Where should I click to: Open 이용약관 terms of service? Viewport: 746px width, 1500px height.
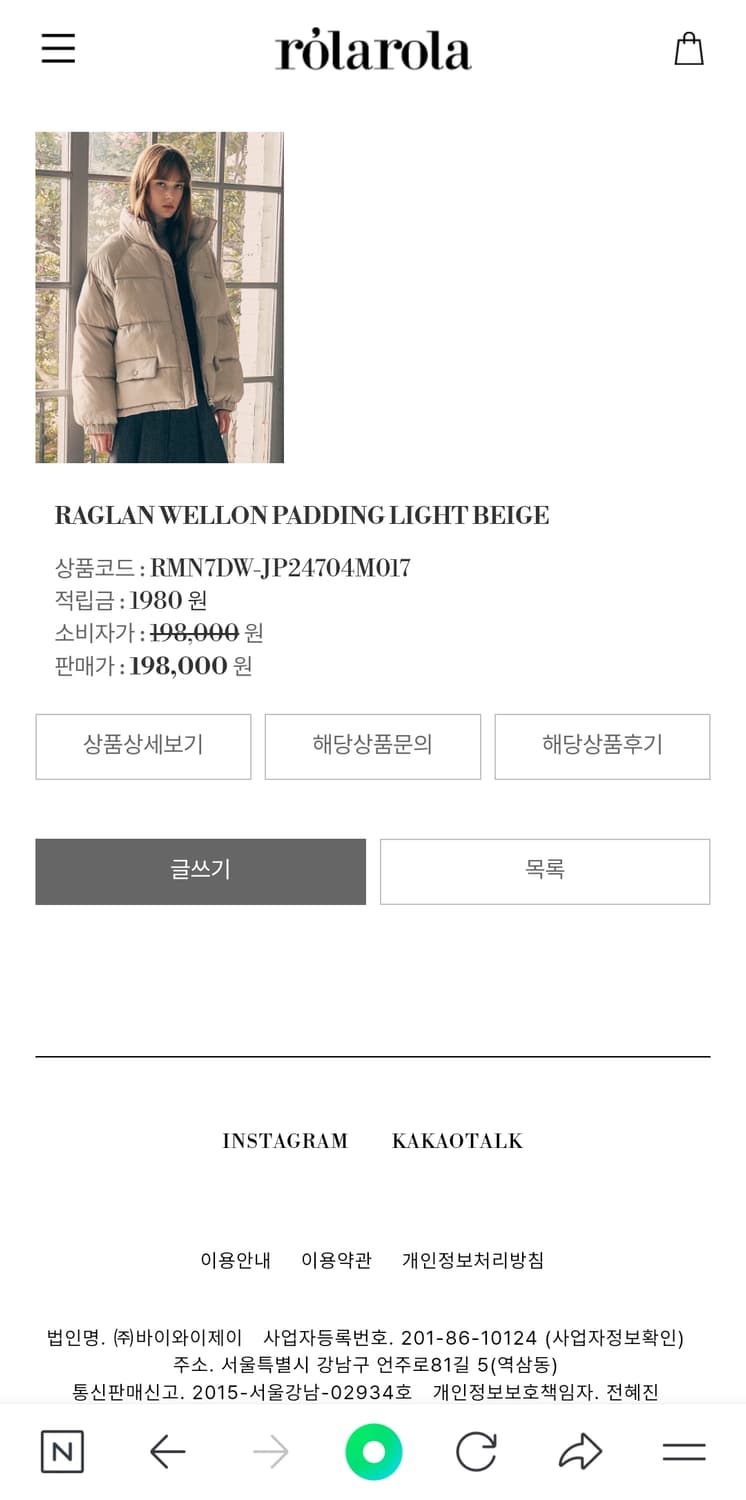click(336, 1260)
